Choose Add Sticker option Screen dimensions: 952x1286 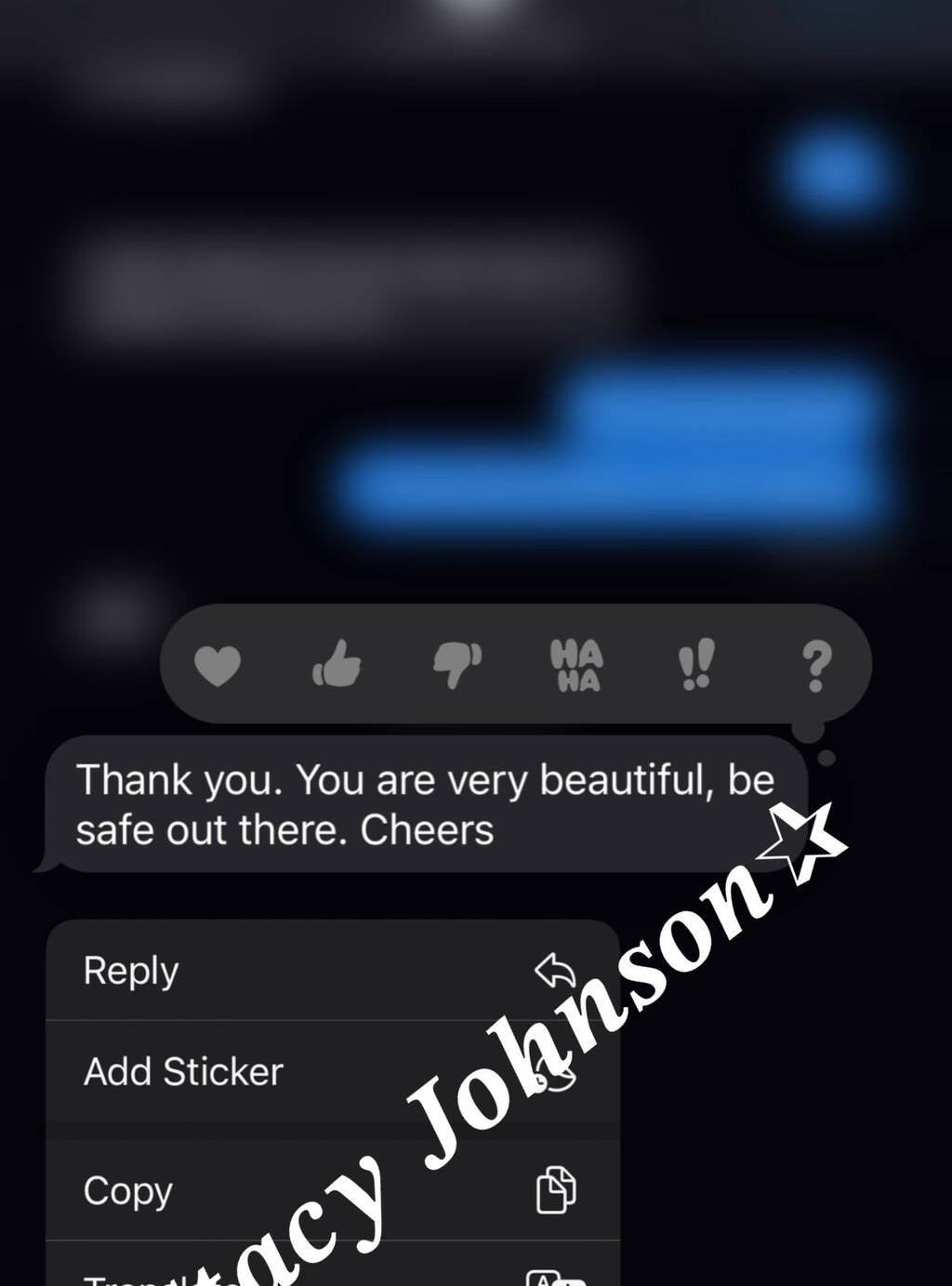click(x=279, y=1072)
